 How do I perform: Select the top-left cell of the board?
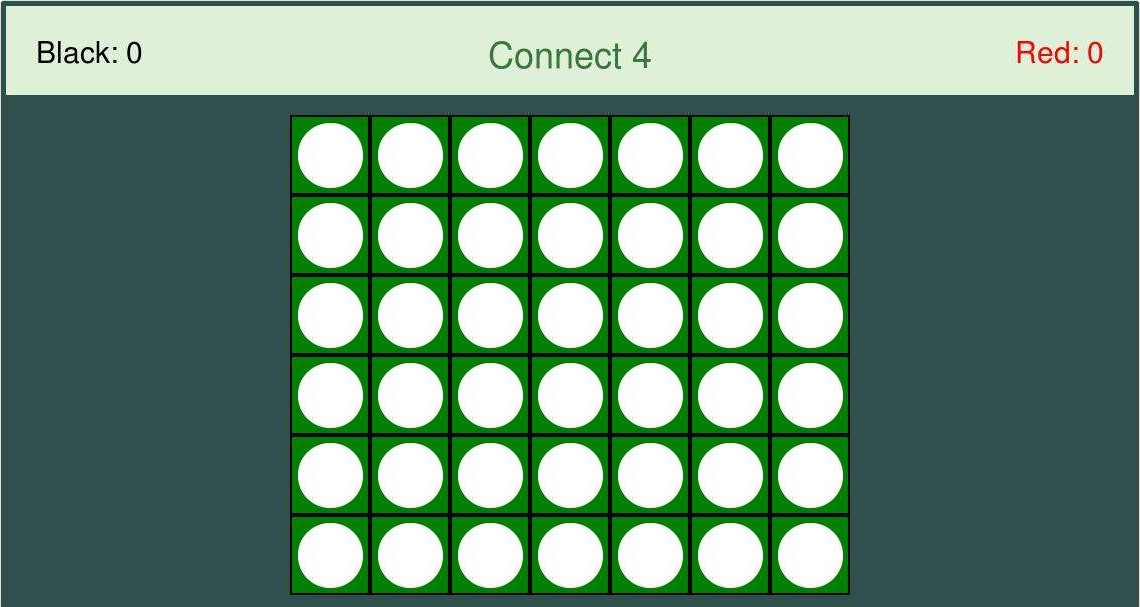coord(330,156)
